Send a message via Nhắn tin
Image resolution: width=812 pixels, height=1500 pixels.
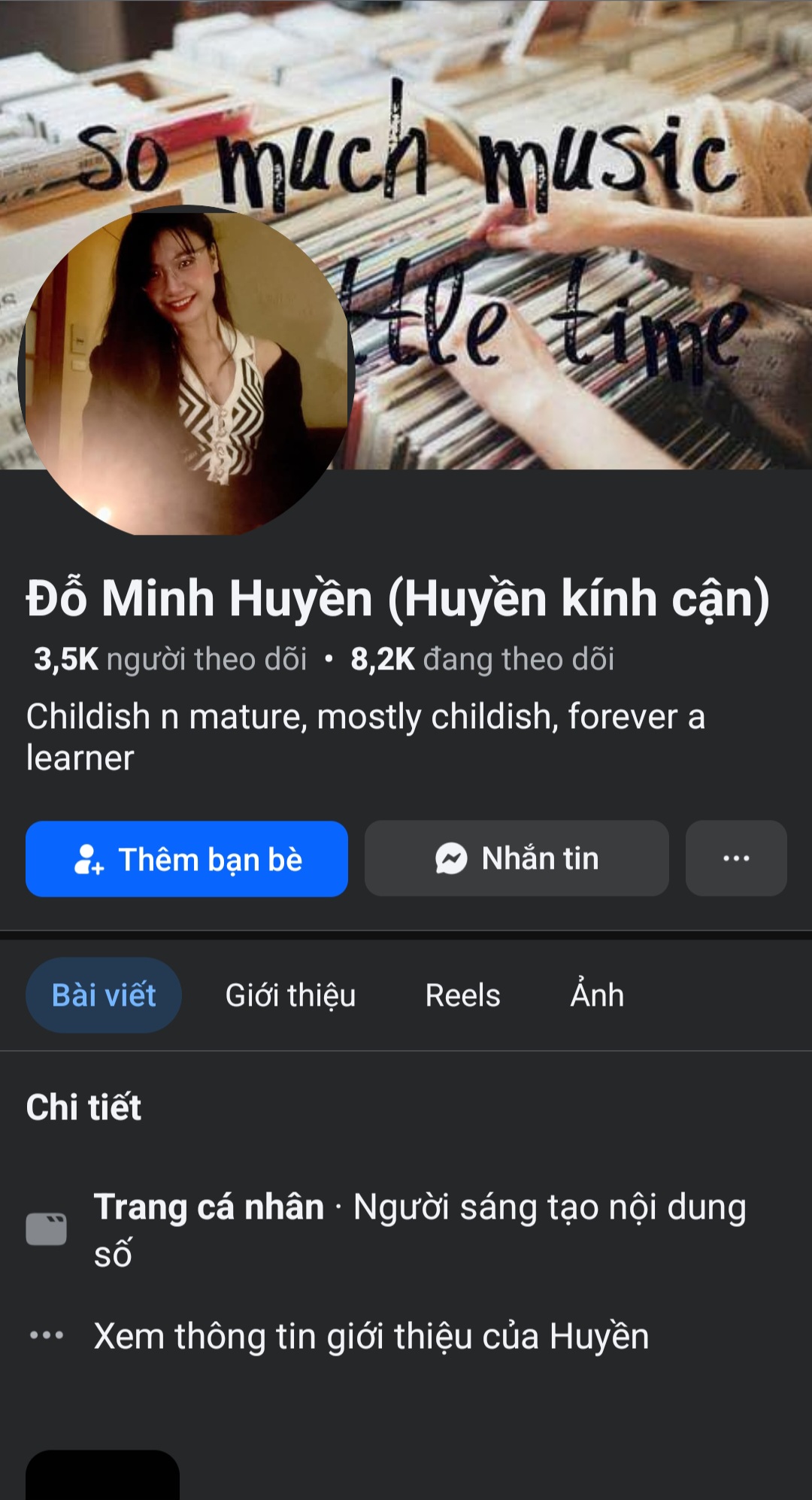517,858
